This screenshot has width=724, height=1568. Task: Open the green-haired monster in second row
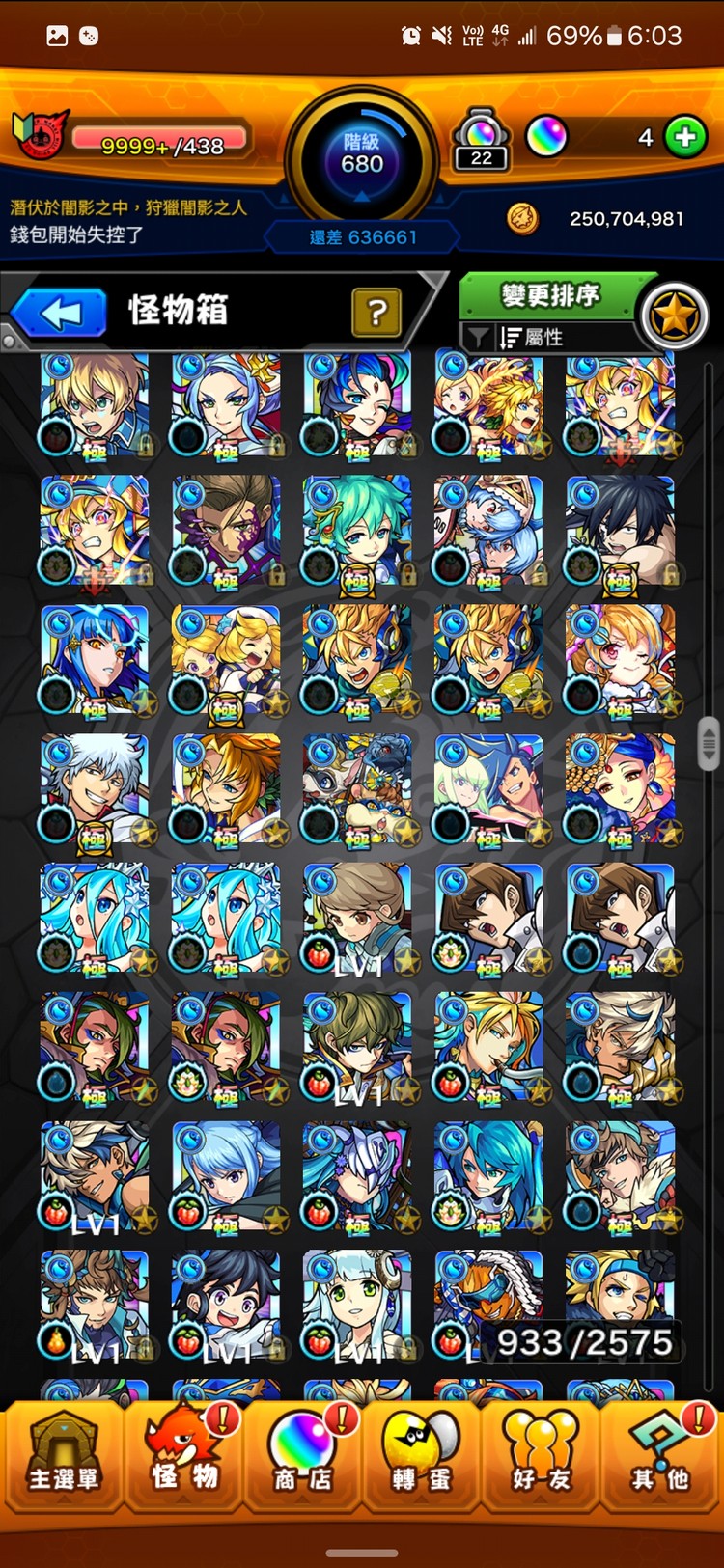[x=357, y=531]
